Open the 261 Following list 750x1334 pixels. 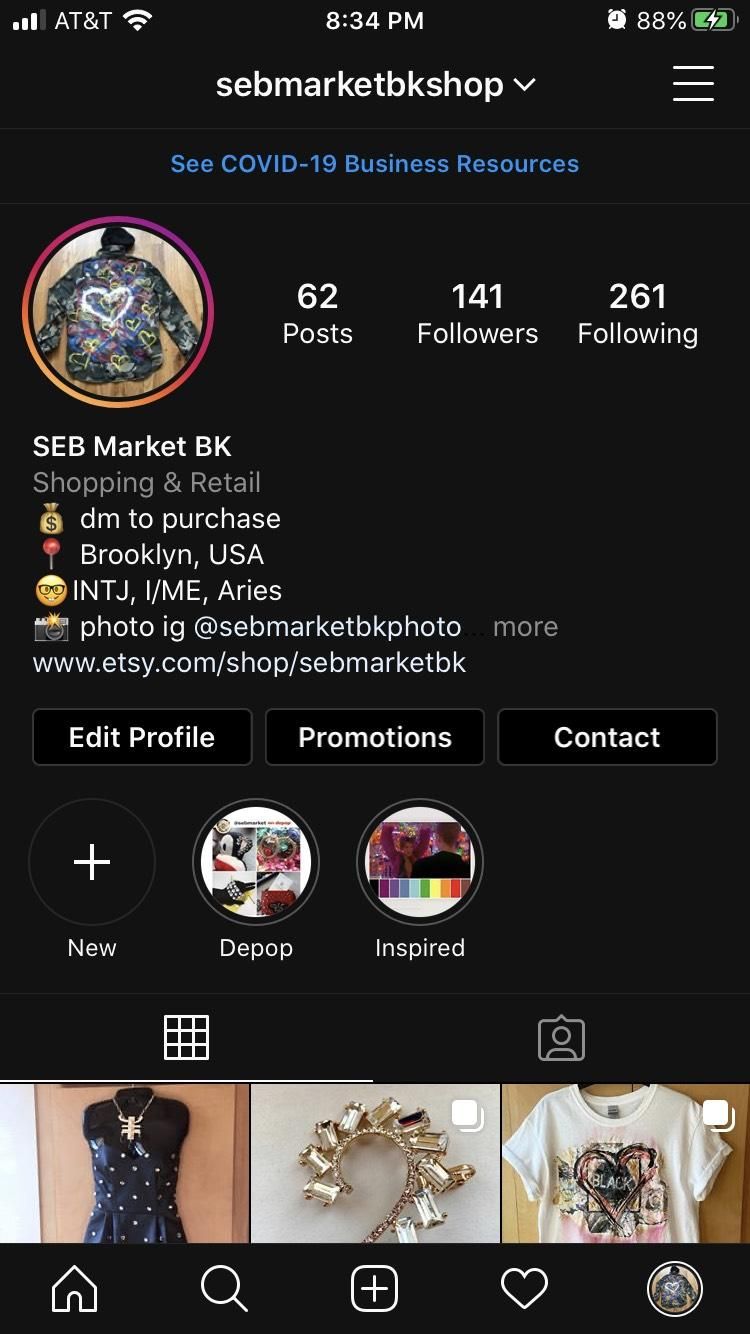(x=637, y=313)
